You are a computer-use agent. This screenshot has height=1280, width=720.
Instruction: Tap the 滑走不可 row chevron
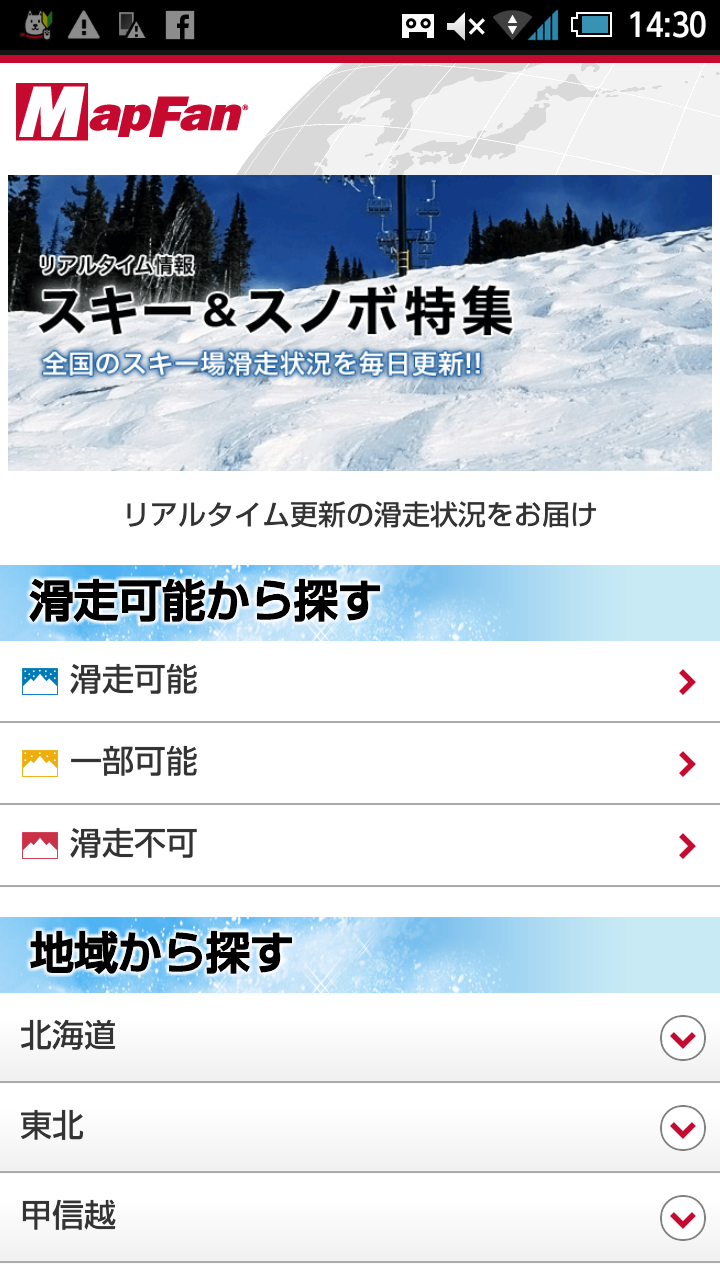(x=686, y=846)
